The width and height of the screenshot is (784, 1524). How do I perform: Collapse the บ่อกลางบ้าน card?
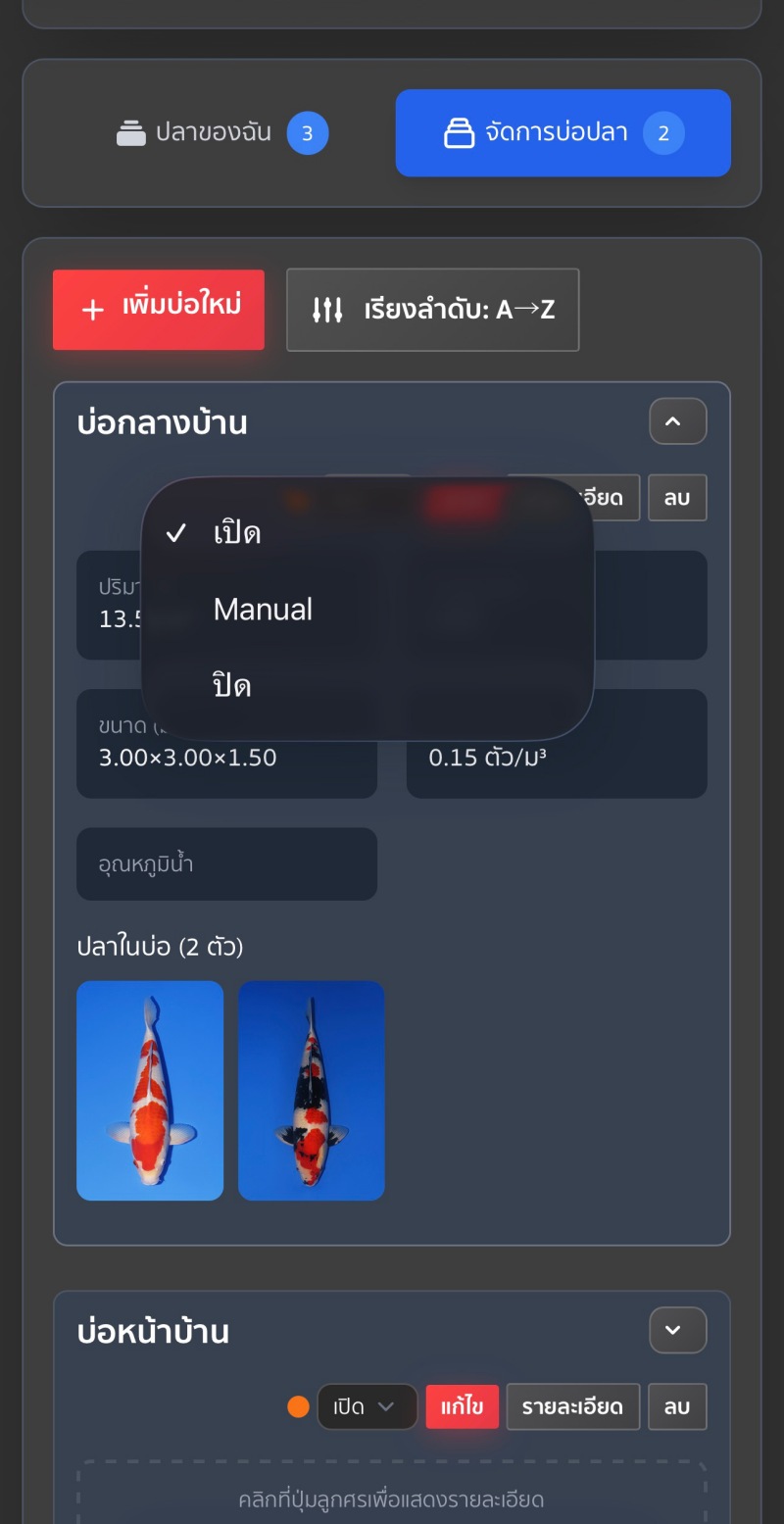677,421
